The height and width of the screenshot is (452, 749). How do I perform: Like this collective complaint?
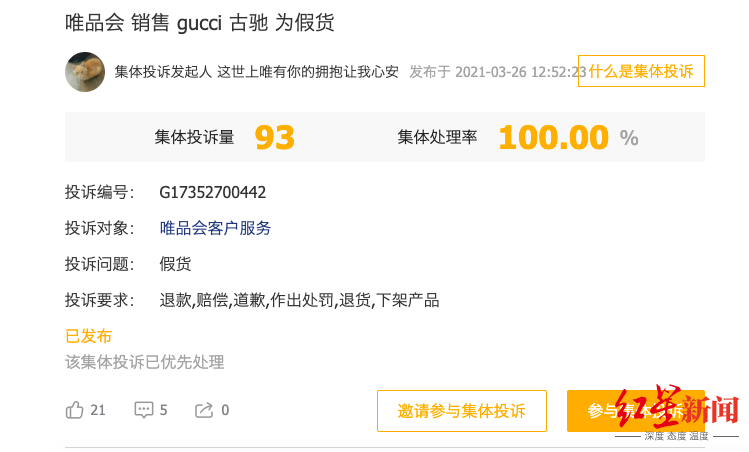75,410
